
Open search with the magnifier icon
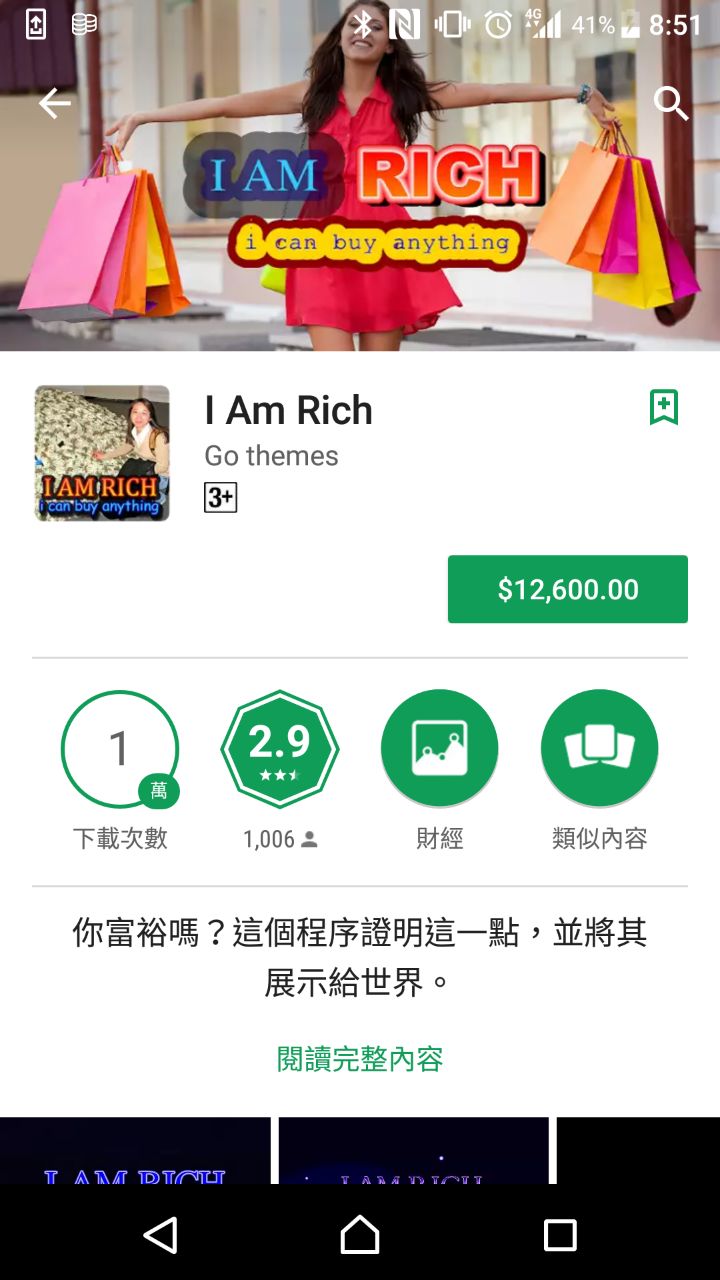click(670, 103)
